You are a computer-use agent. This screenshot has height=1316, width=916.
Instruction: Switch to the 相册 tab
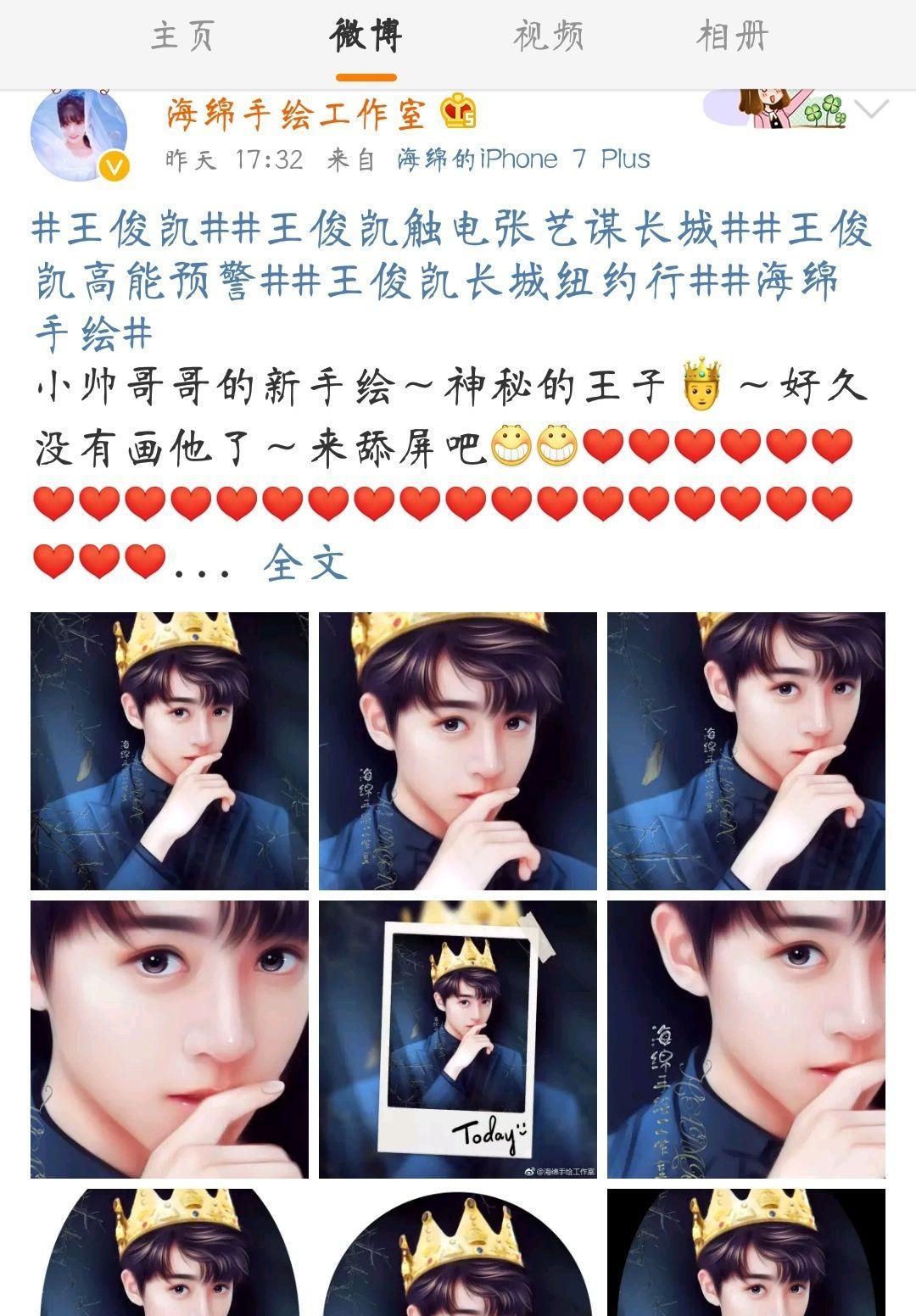pyautogui.click(x=732, y=36)
